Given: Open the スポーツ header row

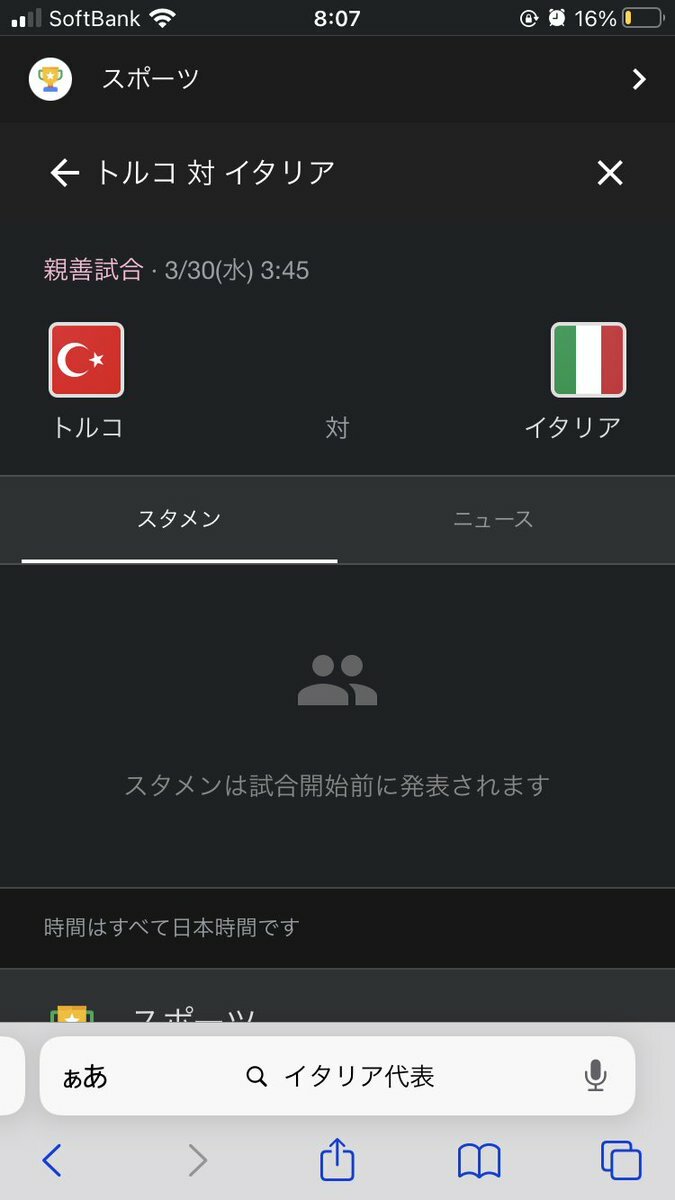Looking at the screenshot, I should tap(337, 79).
